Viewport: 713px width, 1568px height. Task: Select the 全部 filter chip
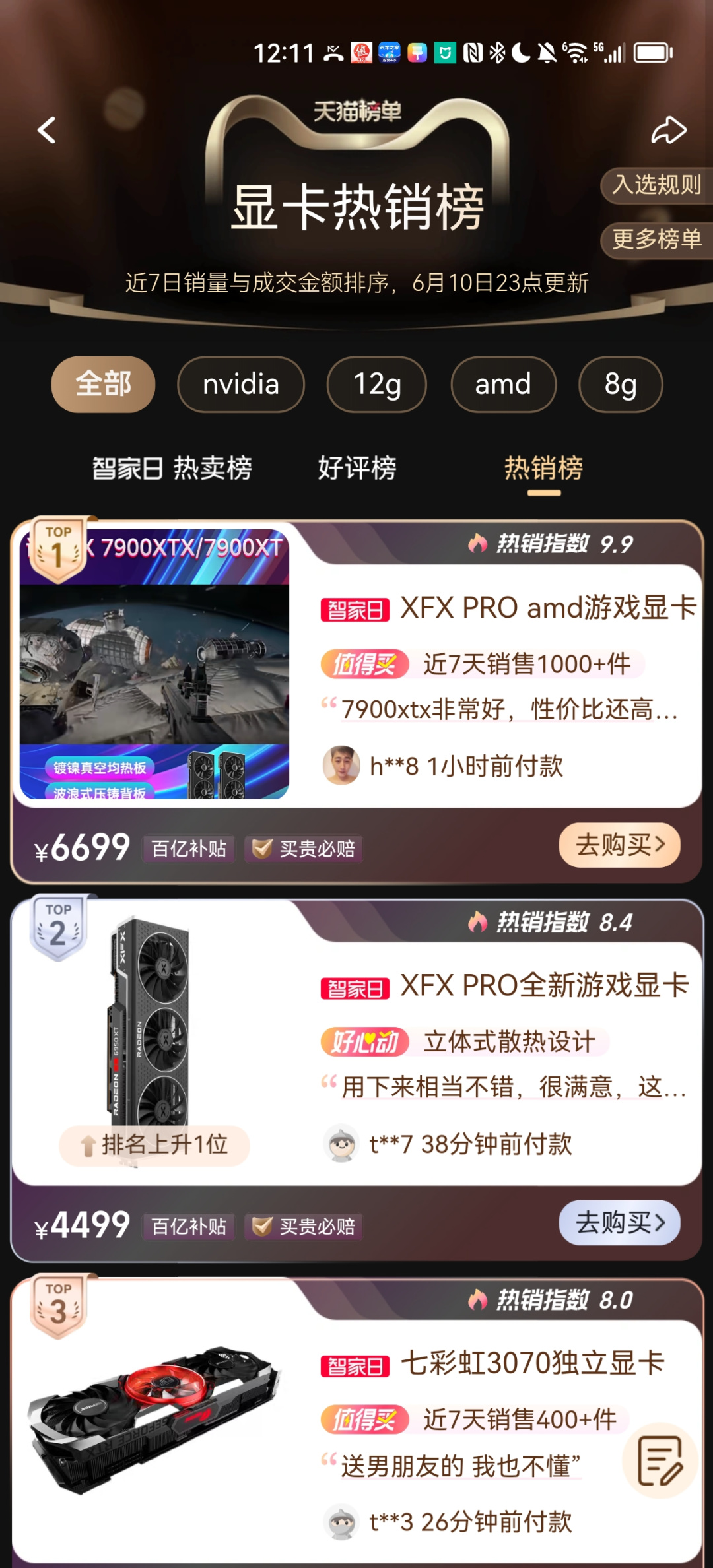coord(103,384)
